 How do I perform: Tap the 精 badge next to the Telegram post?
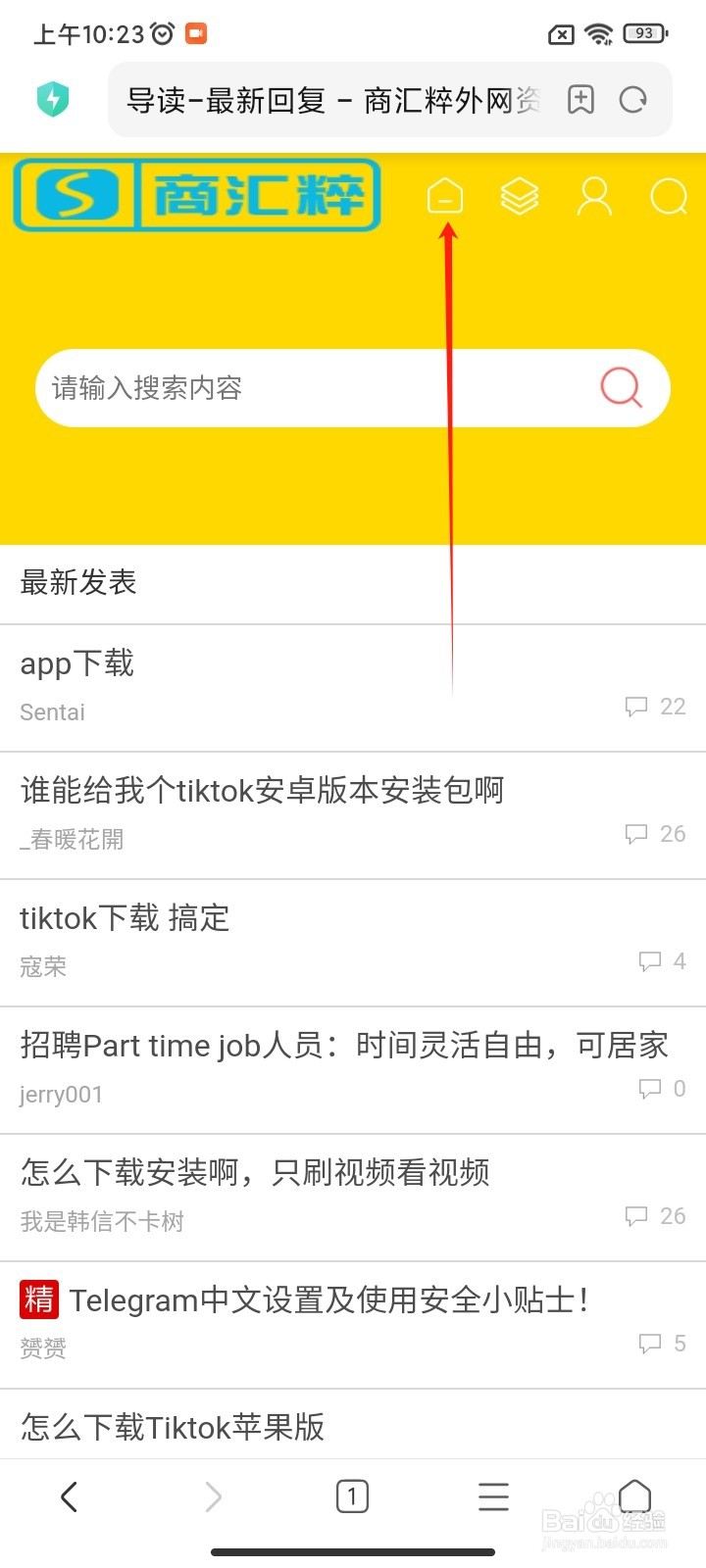click(x=39, y=1299)
